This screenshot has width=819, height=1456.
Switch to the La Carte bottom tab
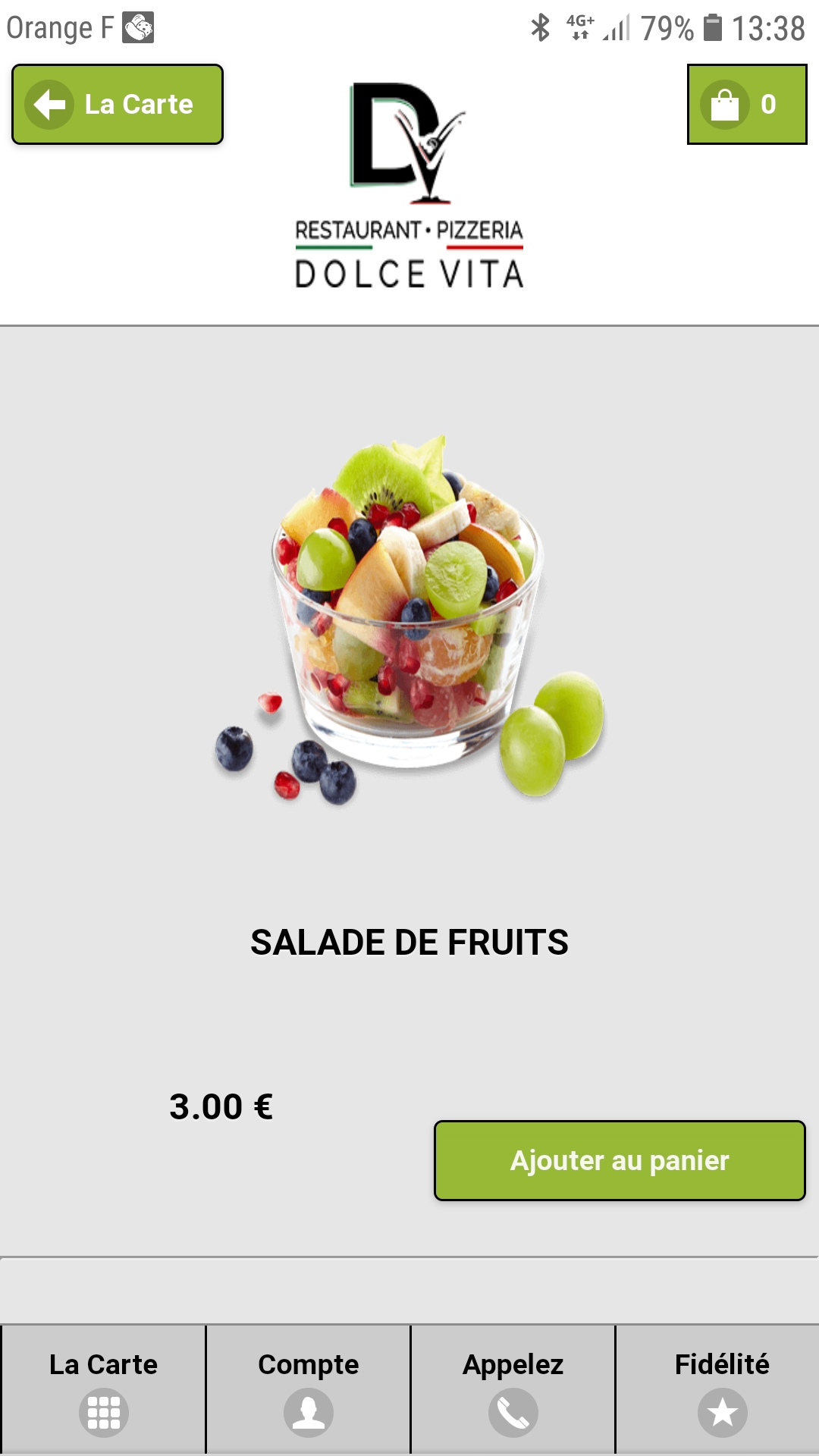click(x=103, y=1389)
